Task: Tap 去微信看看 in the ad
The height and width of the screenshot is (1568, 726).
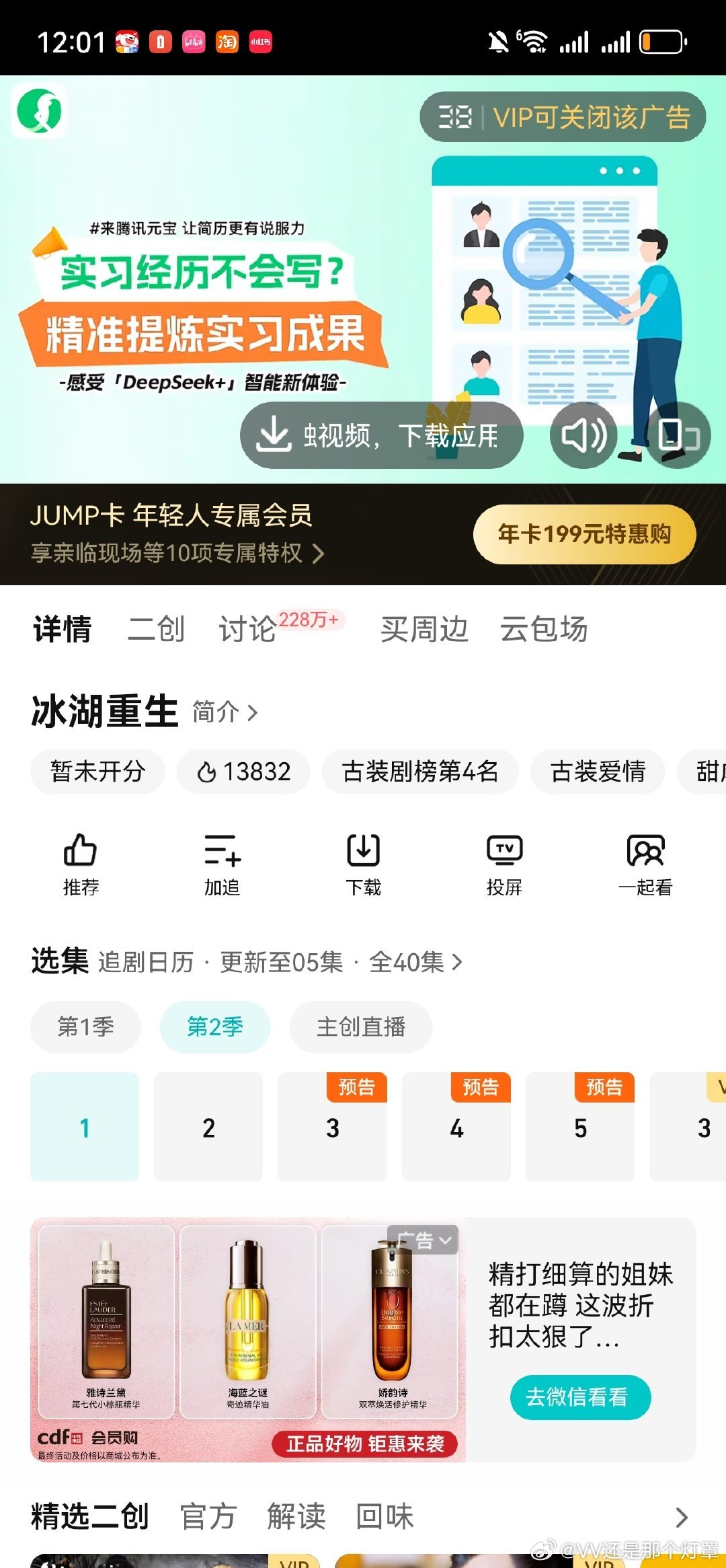Action: coord(581,1397)
